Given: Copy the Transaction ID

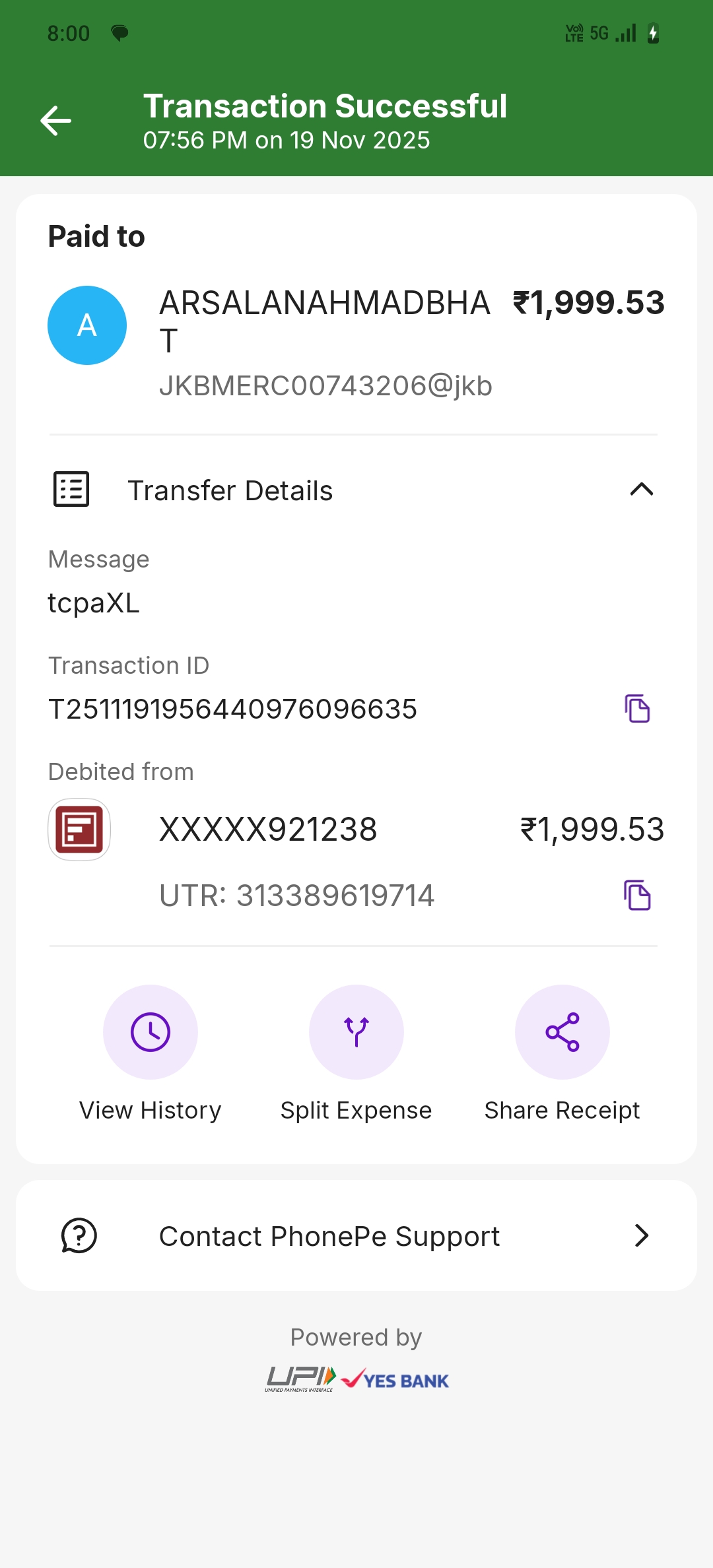Looking at the screenshot, I should 637,709.
